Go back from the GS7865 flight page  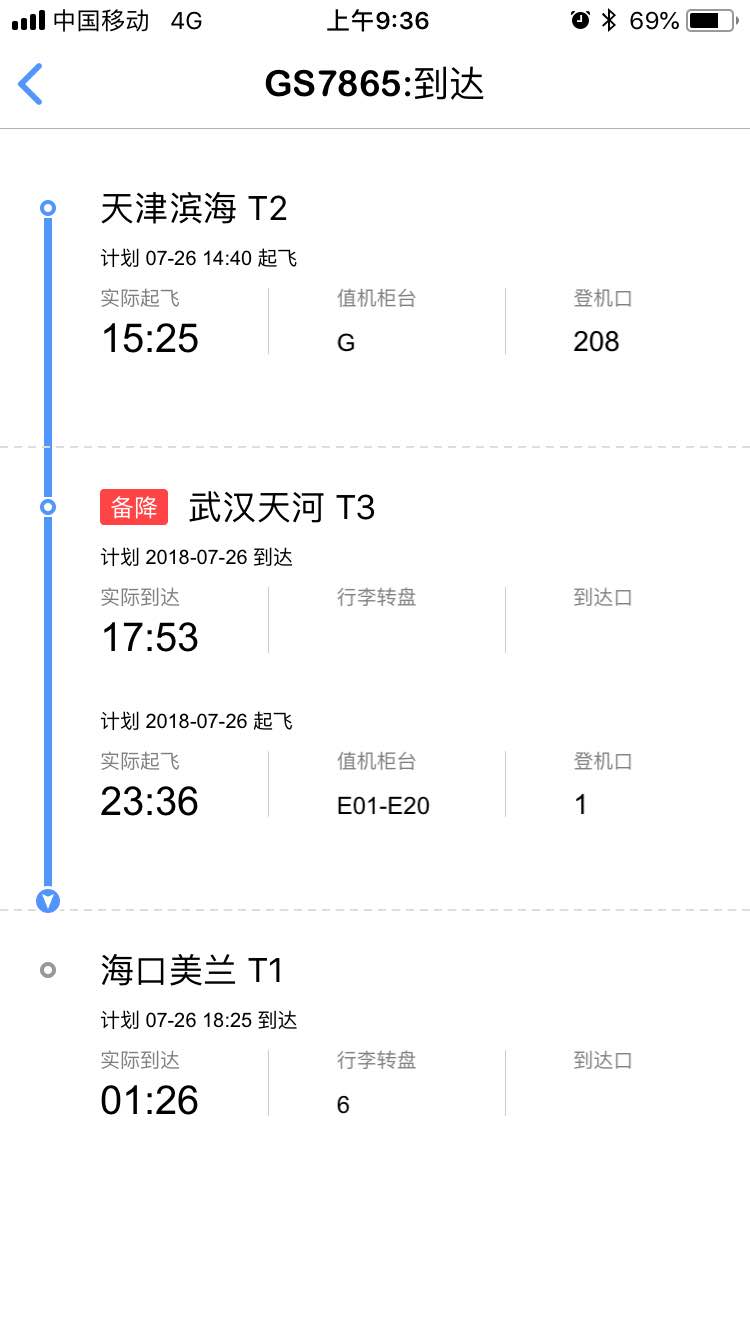point(31,84)
